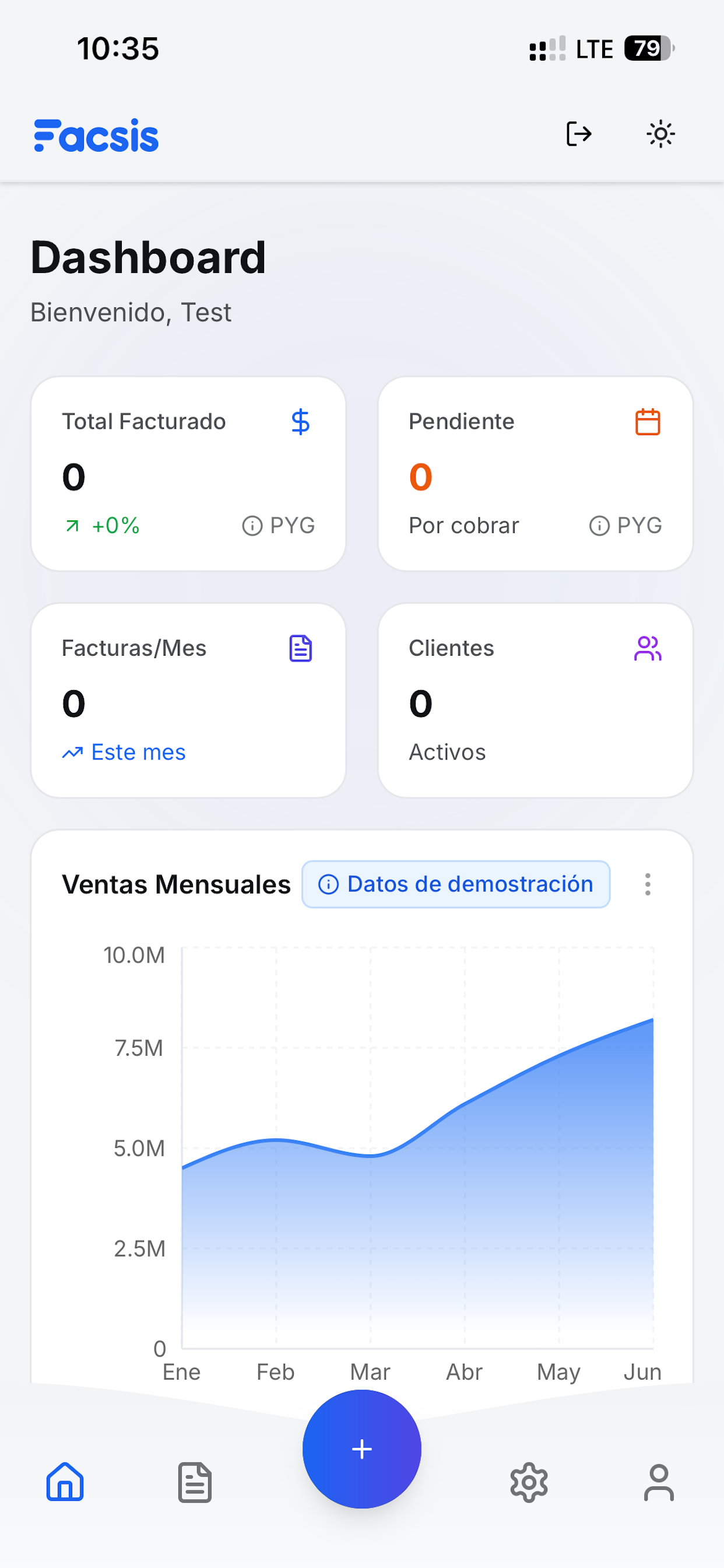Tap the logout icon in the header

pos(578,134)
